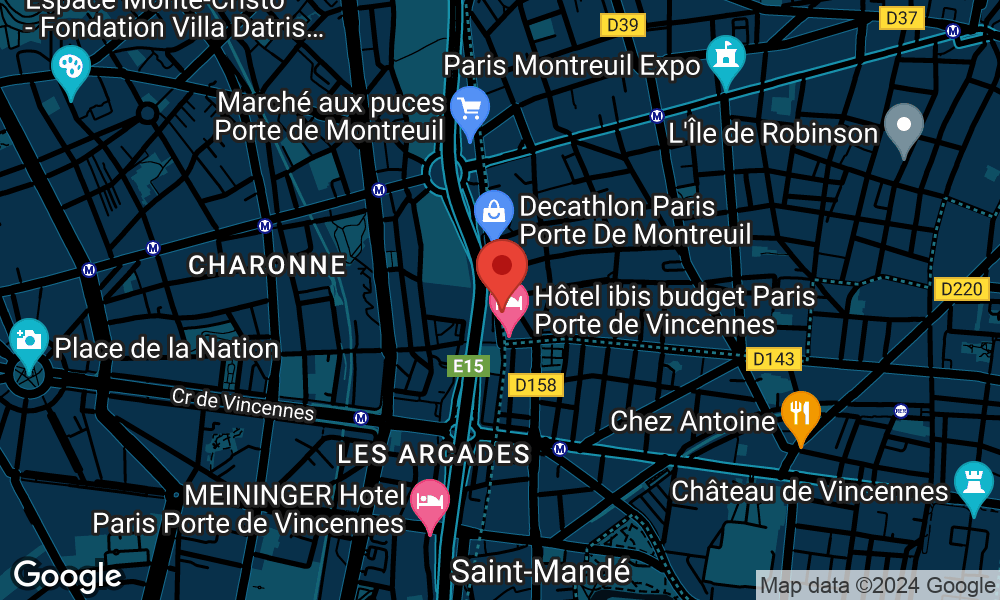Image resolution: width=1000 pixels, height=600 pixels.
Task: View Marché aux puces Porte de Montreuil
Action: (x=469, y=108)
